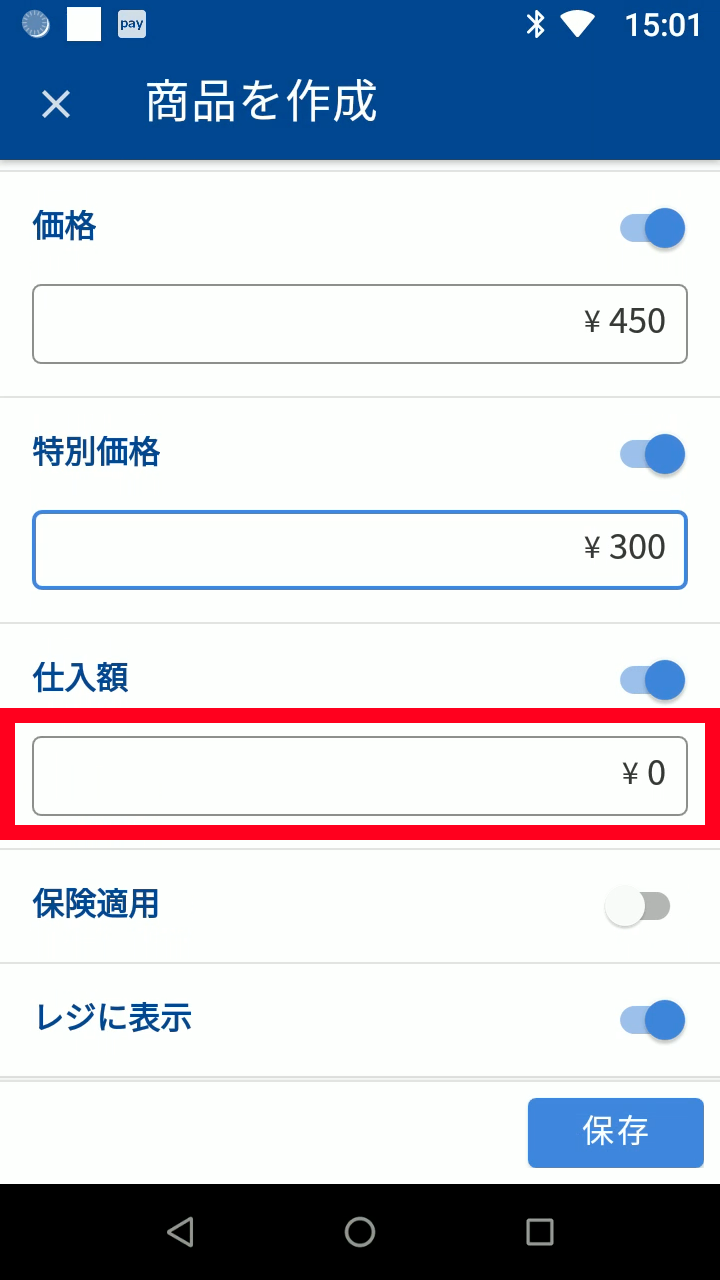Enable the 保険適用 switch
Screen dimensions: 720x1280
click(638, 907)
